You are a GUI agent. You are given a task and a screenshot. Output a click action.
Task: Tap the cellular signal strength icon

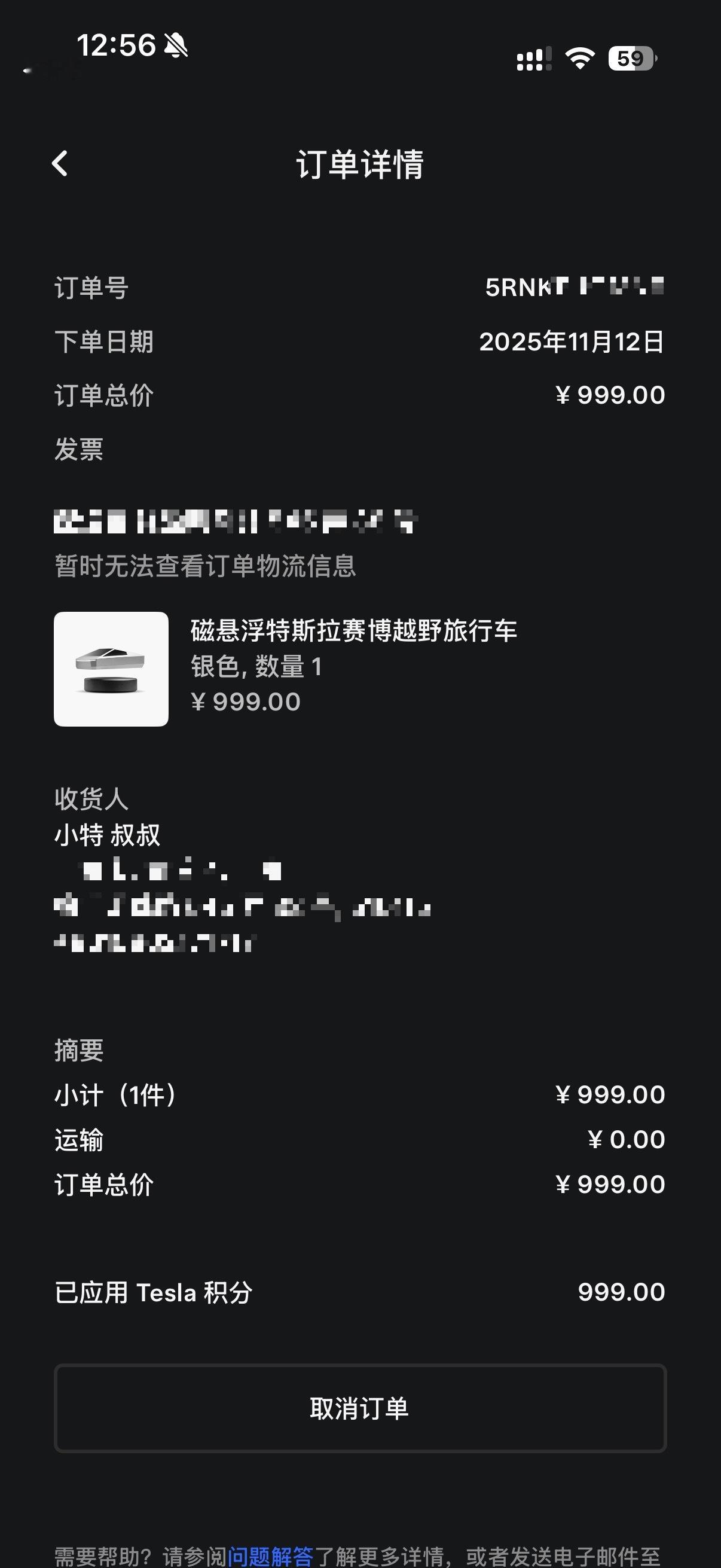click(531, 58)
